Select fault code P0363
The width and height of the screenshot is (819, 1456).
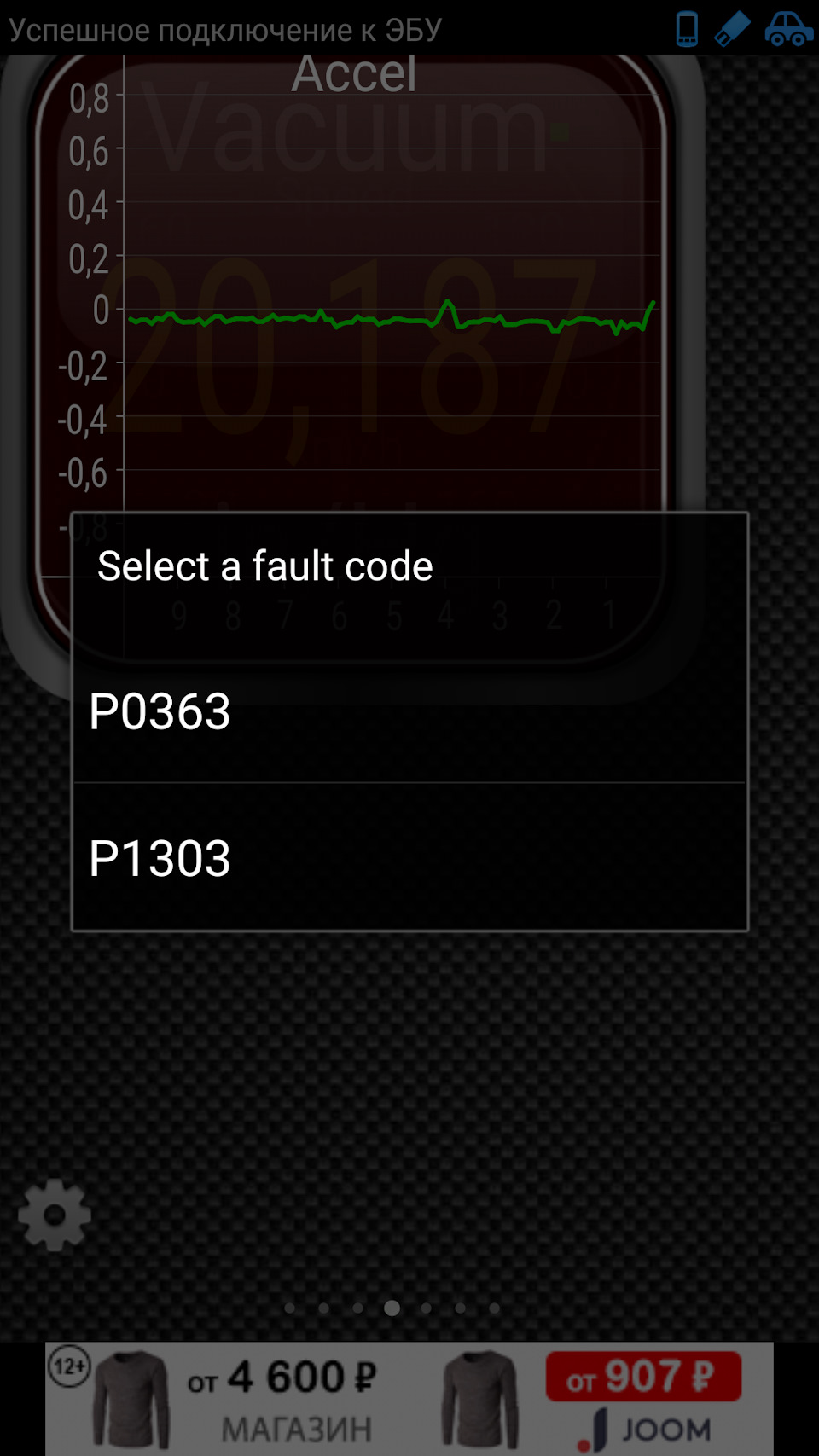point(409,711)
